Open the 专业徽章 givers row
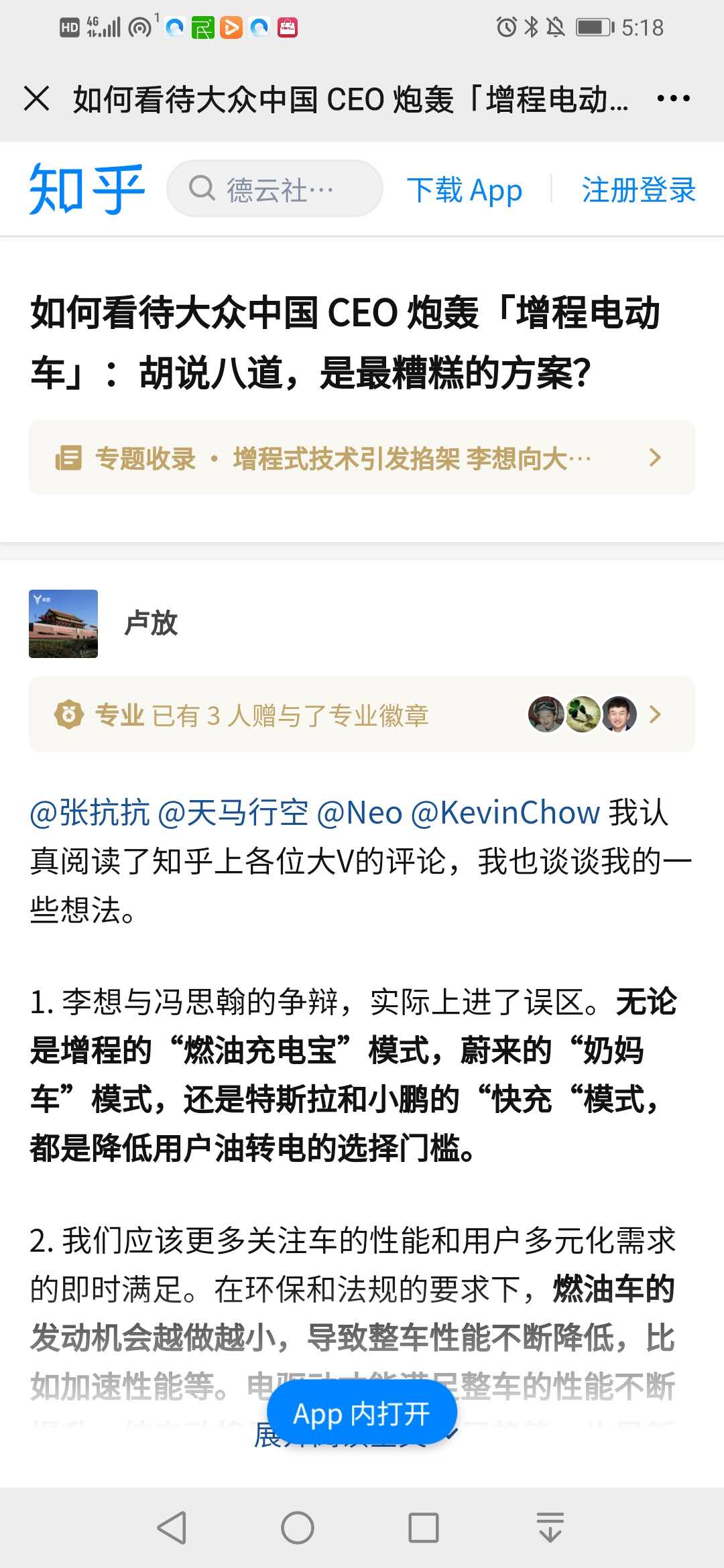724x1568 pixels. [x=361, y=715]
